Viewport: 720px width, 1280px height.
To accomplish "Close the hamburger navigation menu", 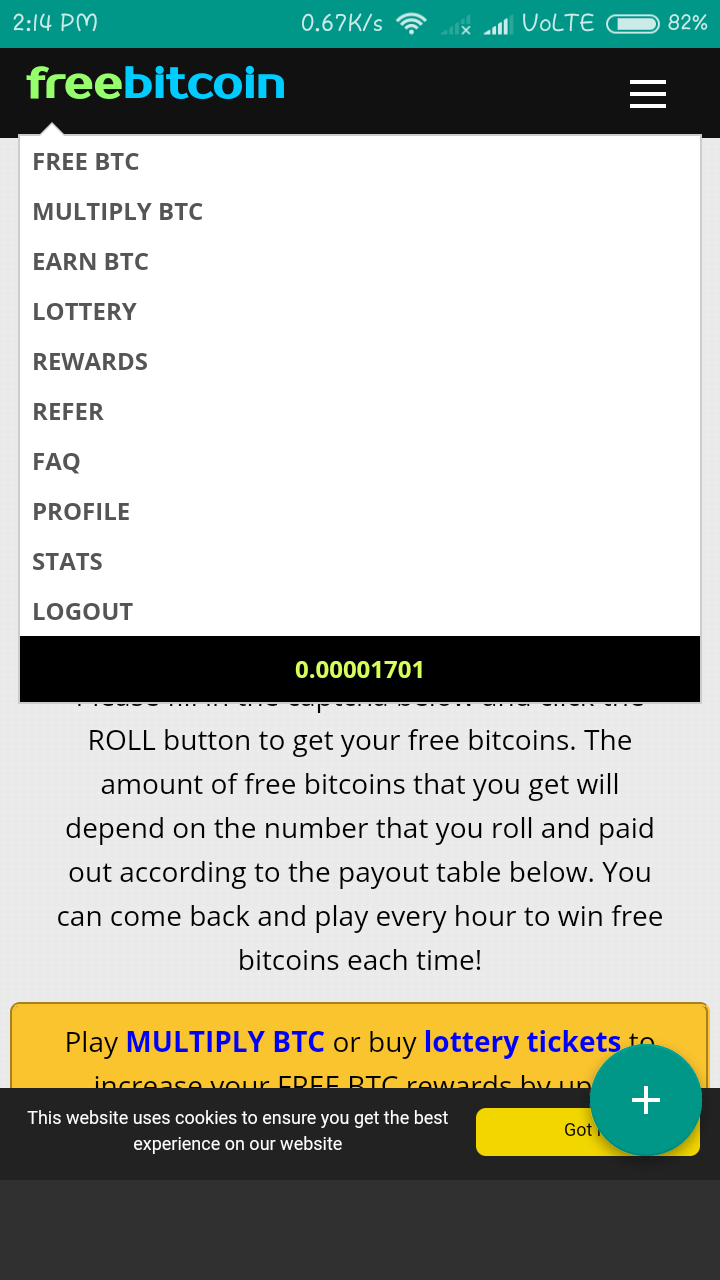I will (x=647, y=94).
